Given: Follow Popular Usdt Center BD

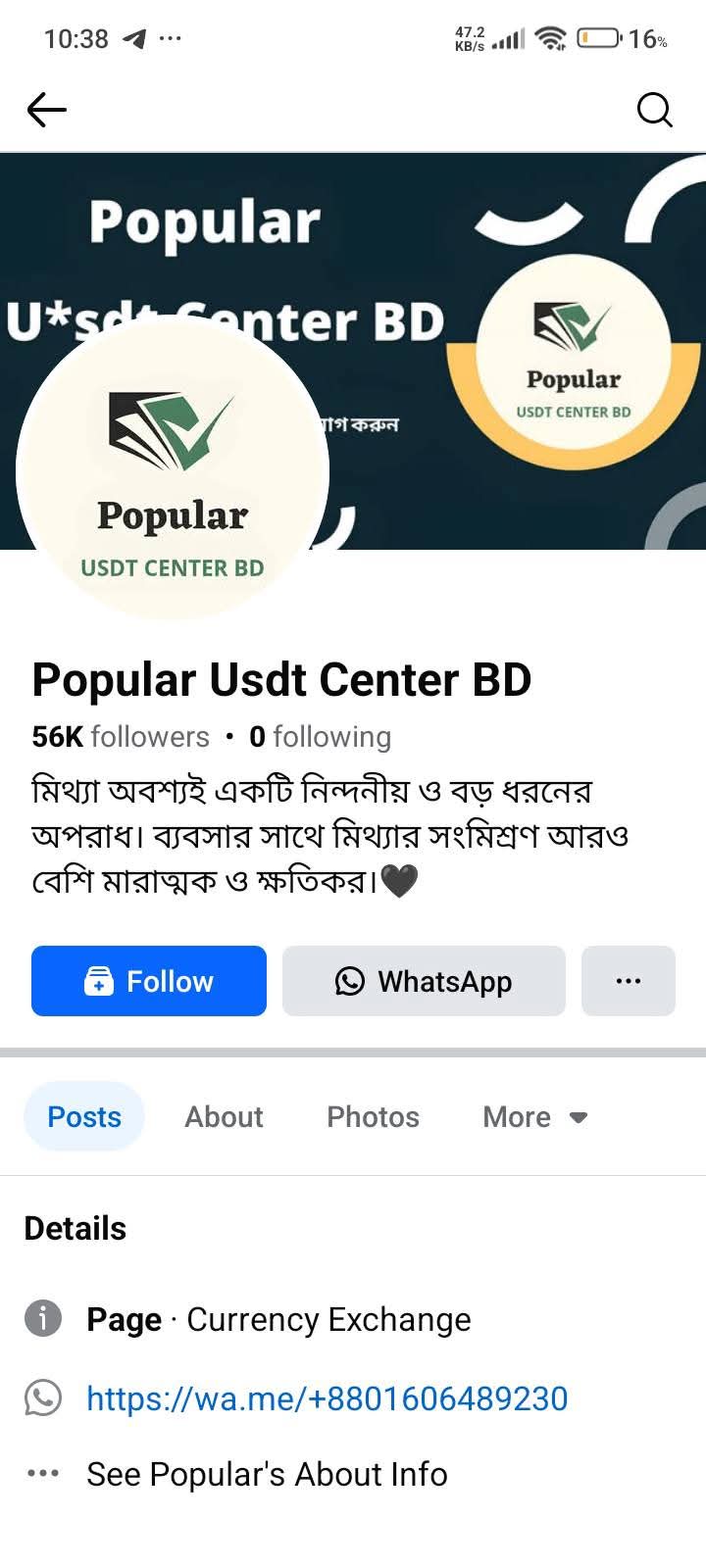Looking at the screenshot, I should (149, 981).
